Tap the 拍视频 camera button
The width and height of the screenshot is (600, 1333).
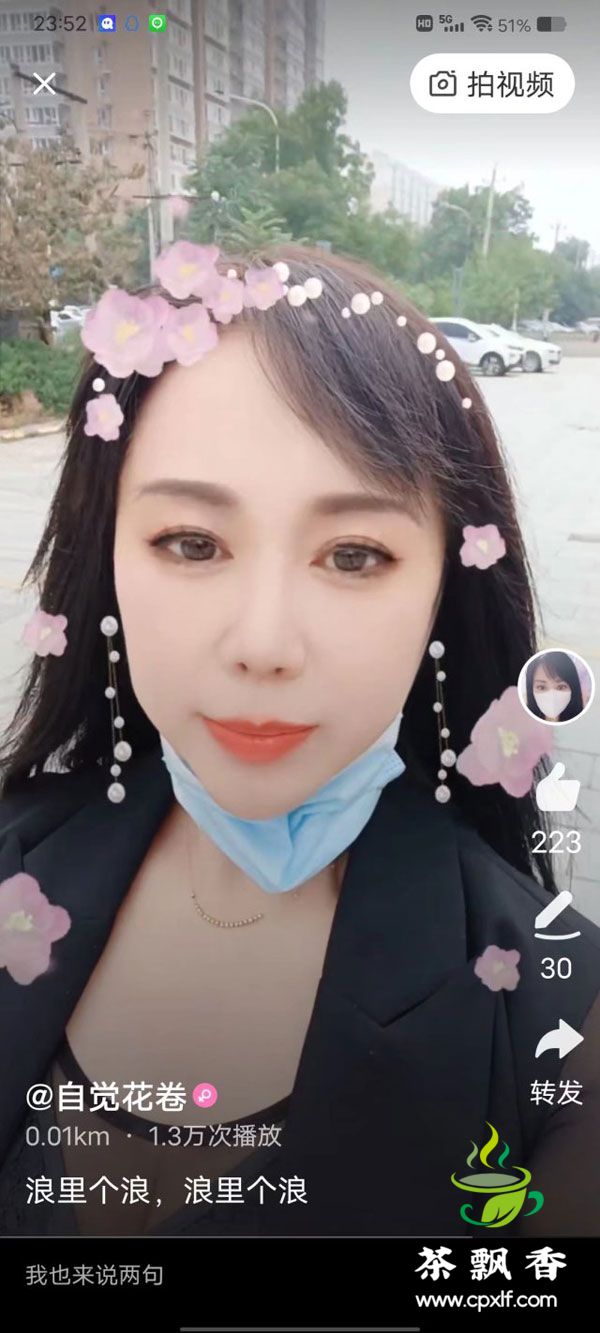[492, 84]
